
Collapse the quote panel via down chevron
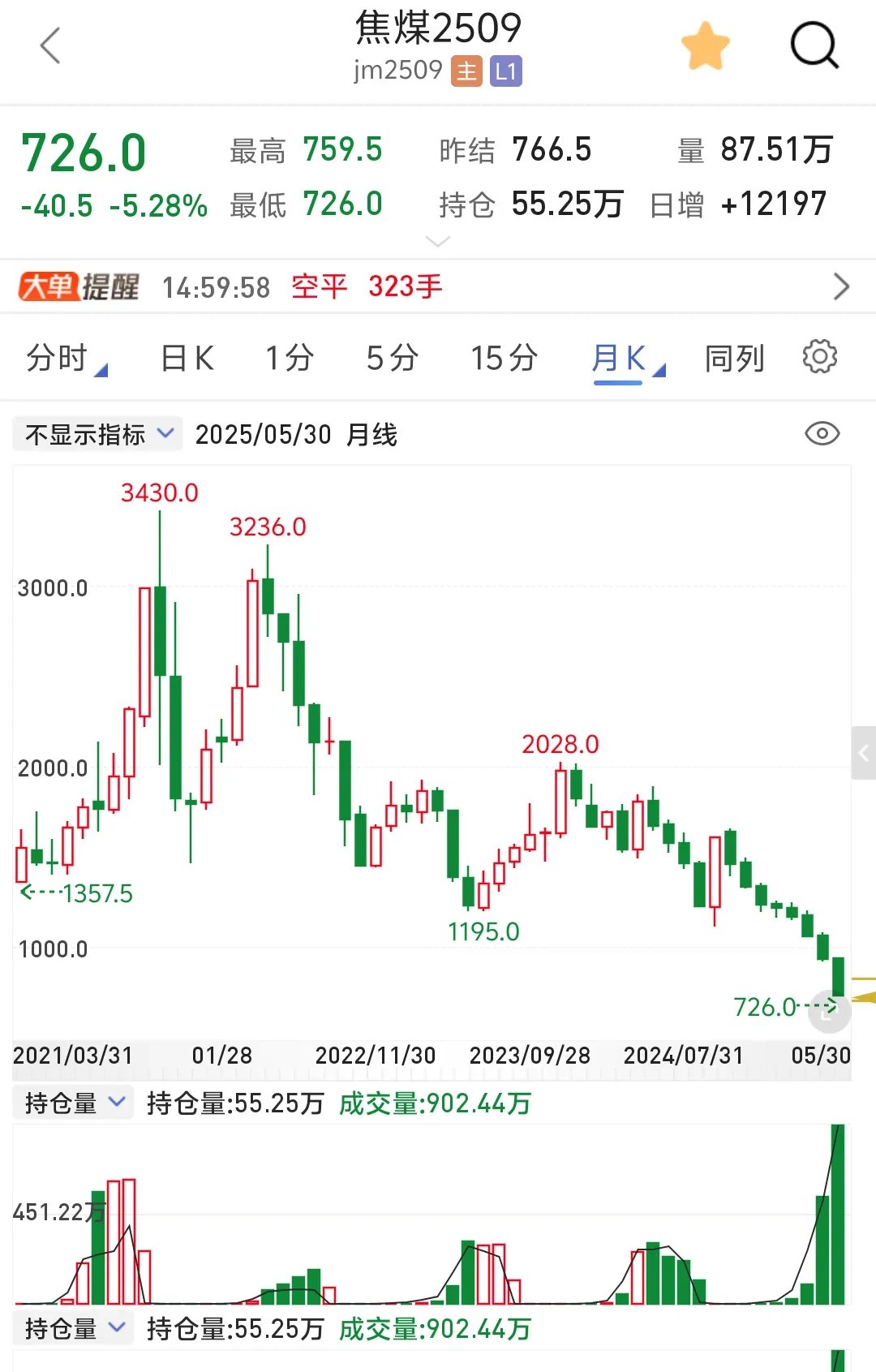(438, 241)
